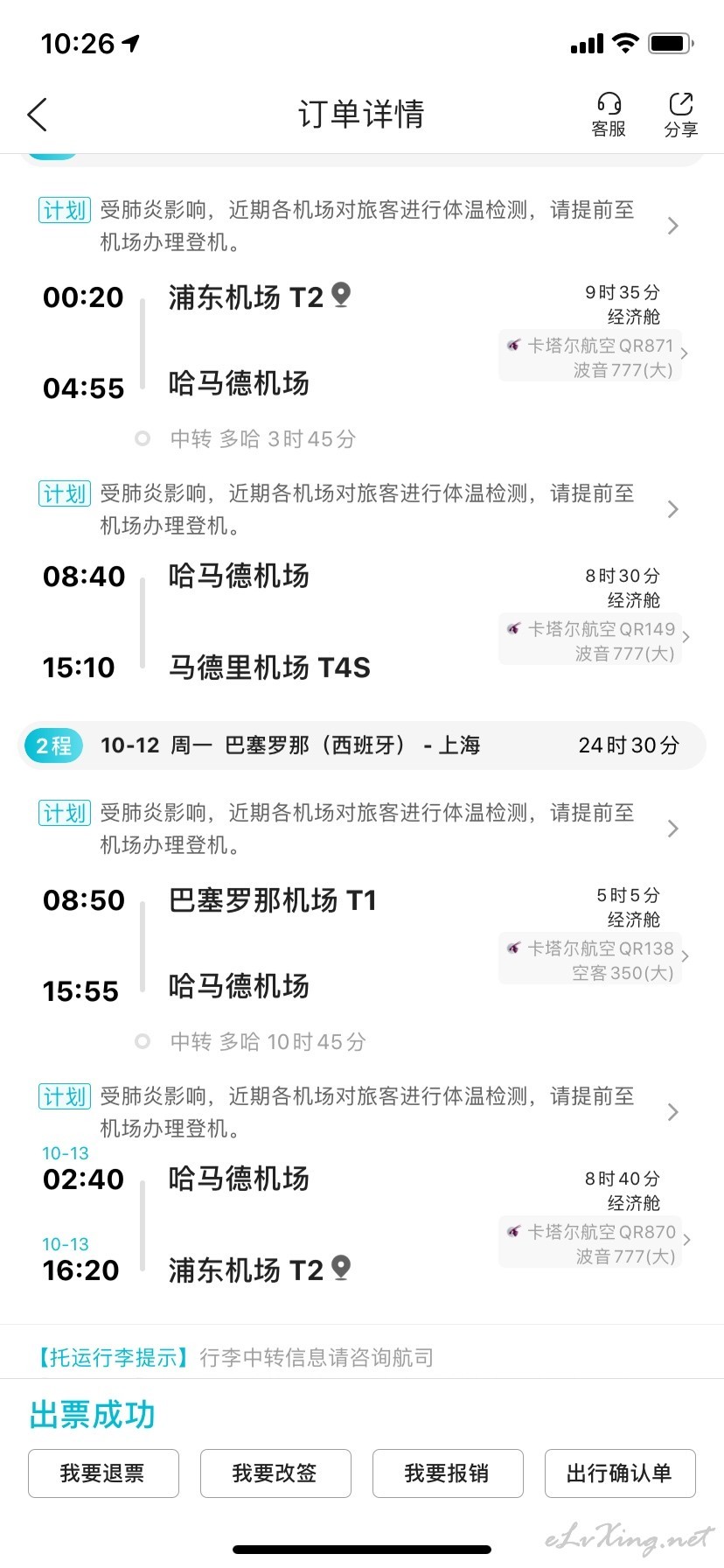The width and height of the screenshot is (724, 1568).
Task: Expand the notice above the 08:40 哈马德机场 flight
Action: pos(360,509)
